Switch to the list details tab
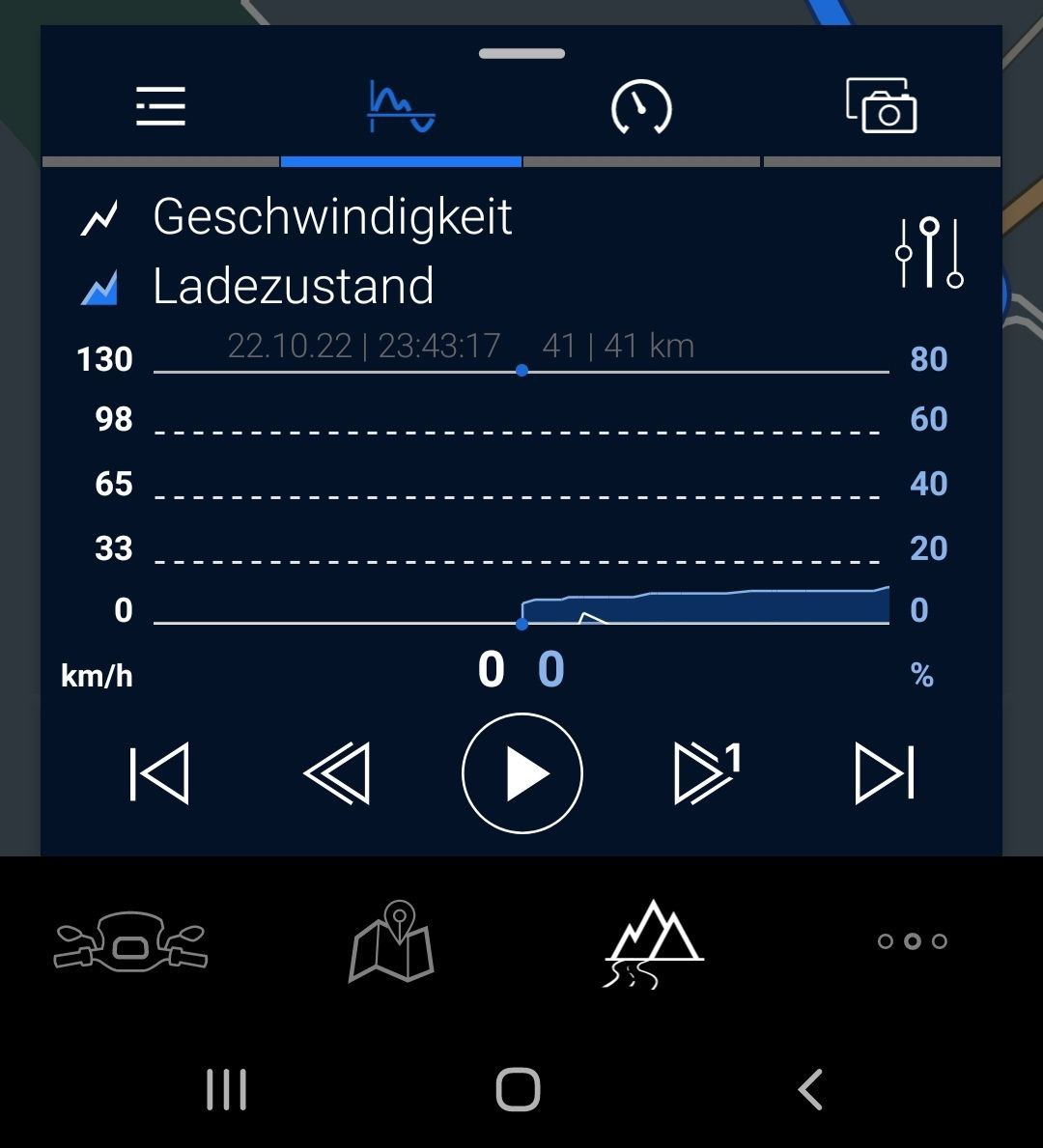This screenshot has width=1043, height=1148. coord(160,106)
